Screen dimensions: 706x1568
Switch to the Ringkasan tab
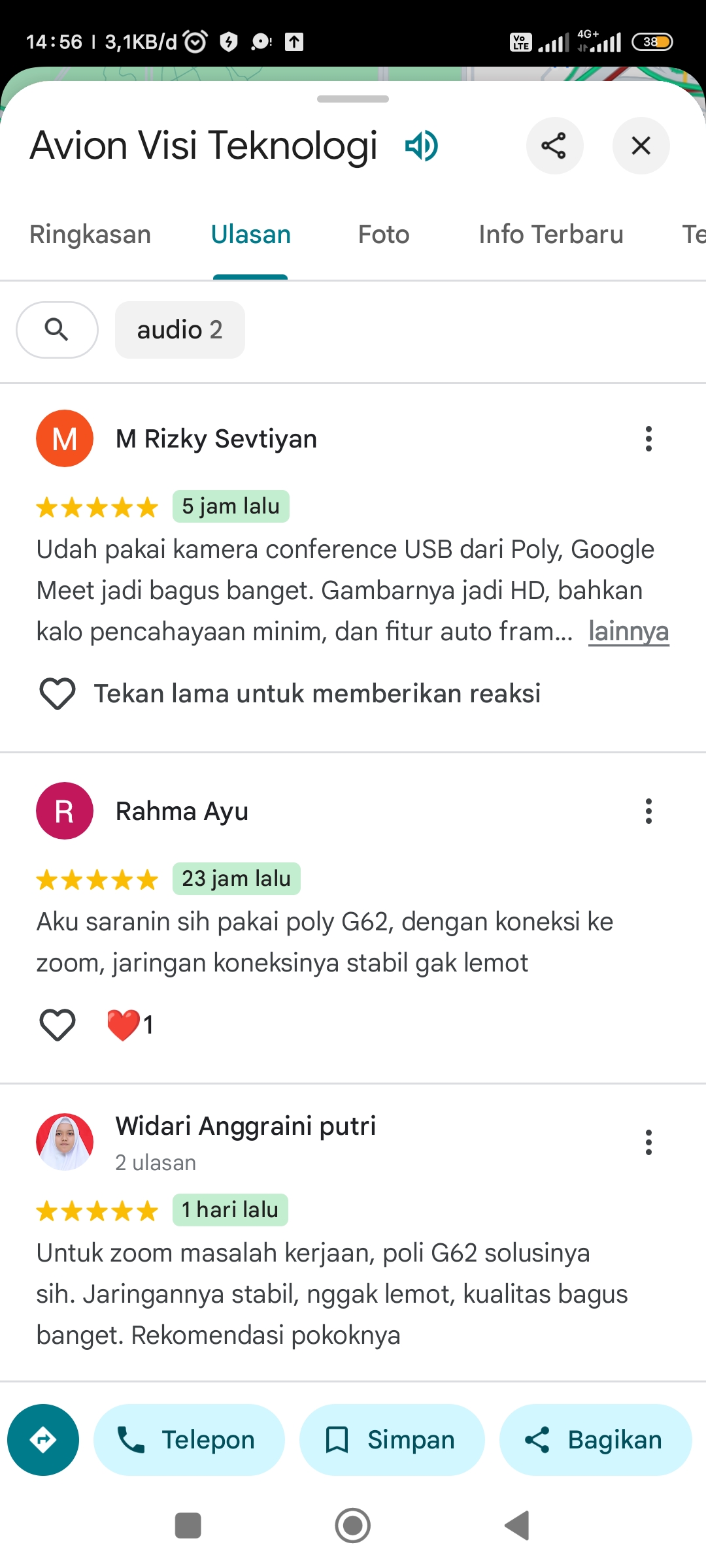pos(90,234)
